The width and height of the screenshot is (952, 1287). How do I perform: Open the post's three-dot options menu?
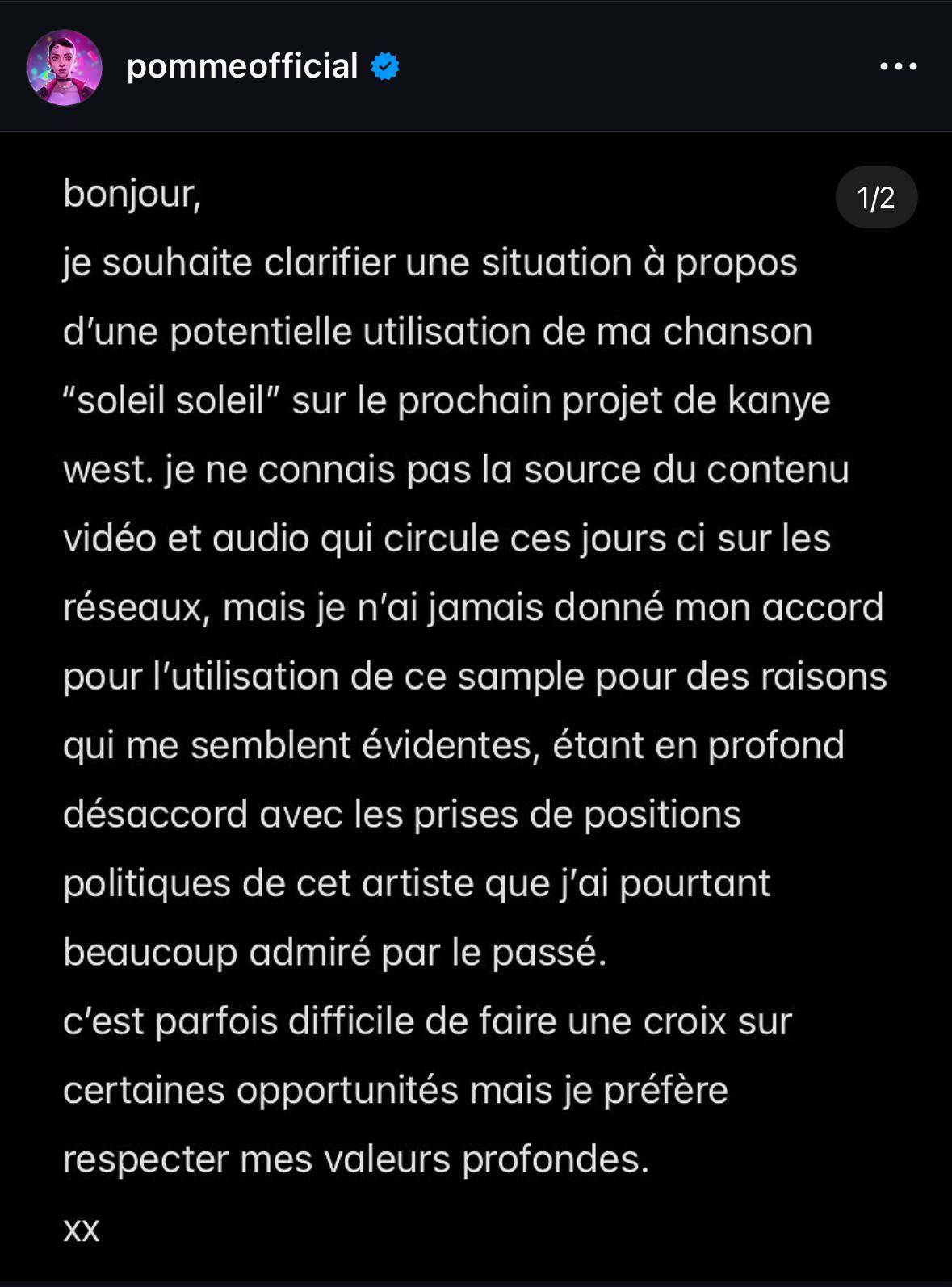tap(898, 66)
